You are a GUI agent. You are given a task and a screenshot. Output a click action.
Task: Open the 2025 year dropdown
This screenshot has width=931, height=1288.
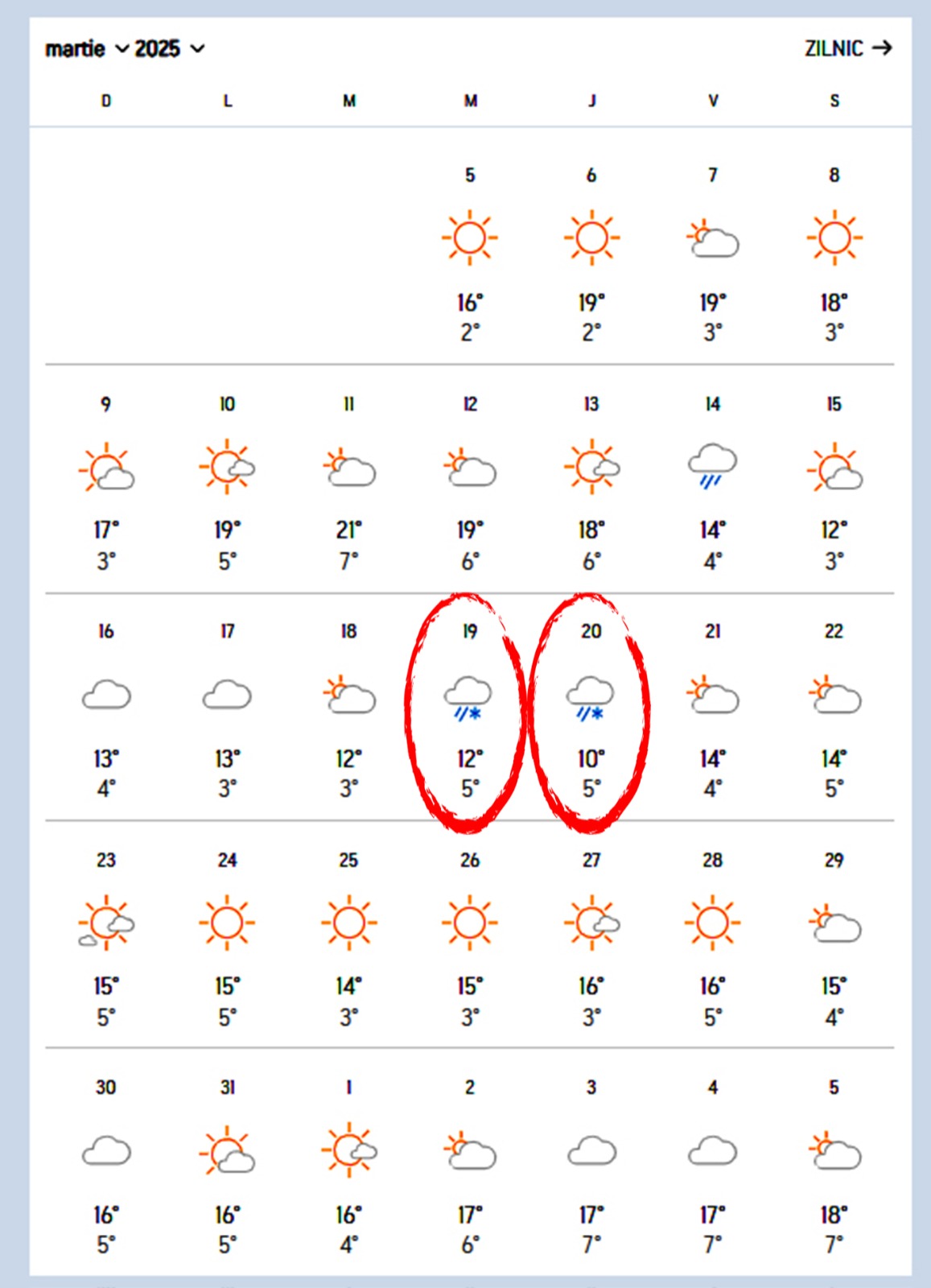click(x=169, y=49)
